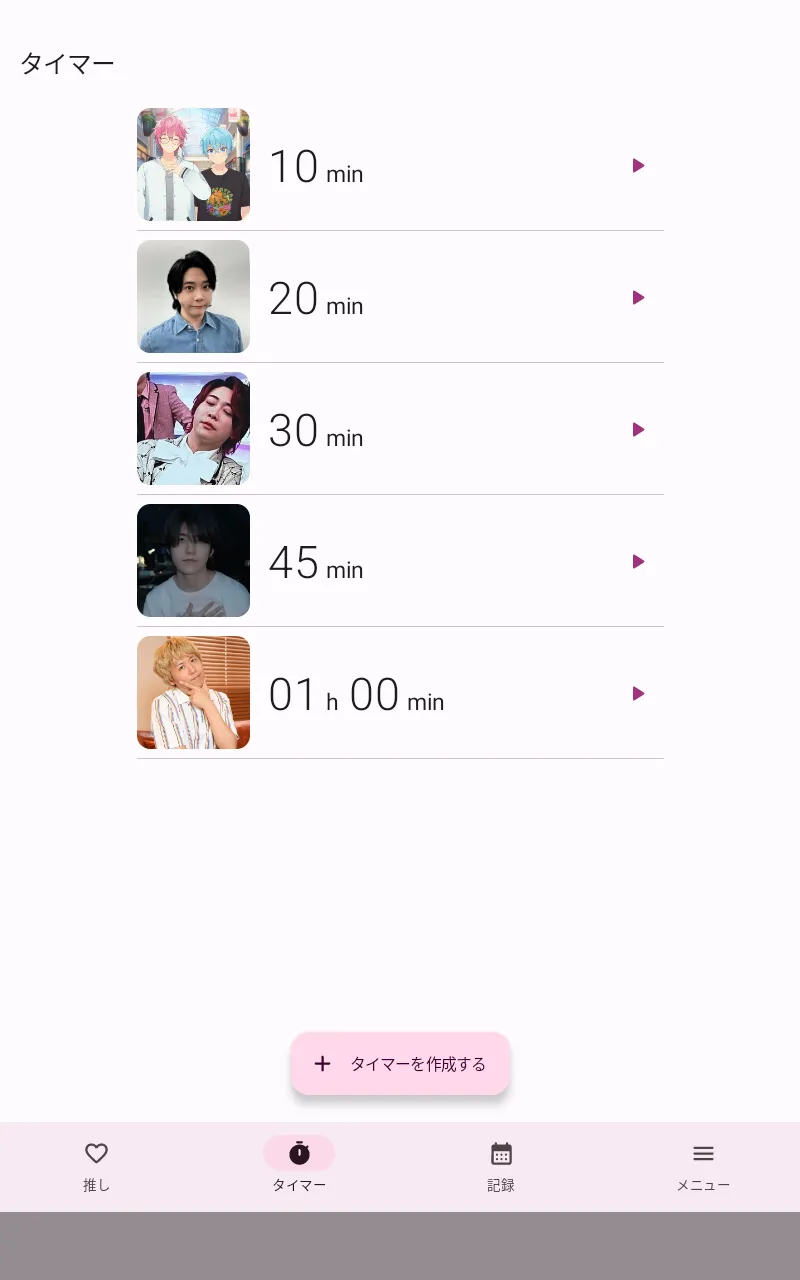The image size is (800, 1280).
Task: Open the 20 min timer row
Action: tap(400, 297)
